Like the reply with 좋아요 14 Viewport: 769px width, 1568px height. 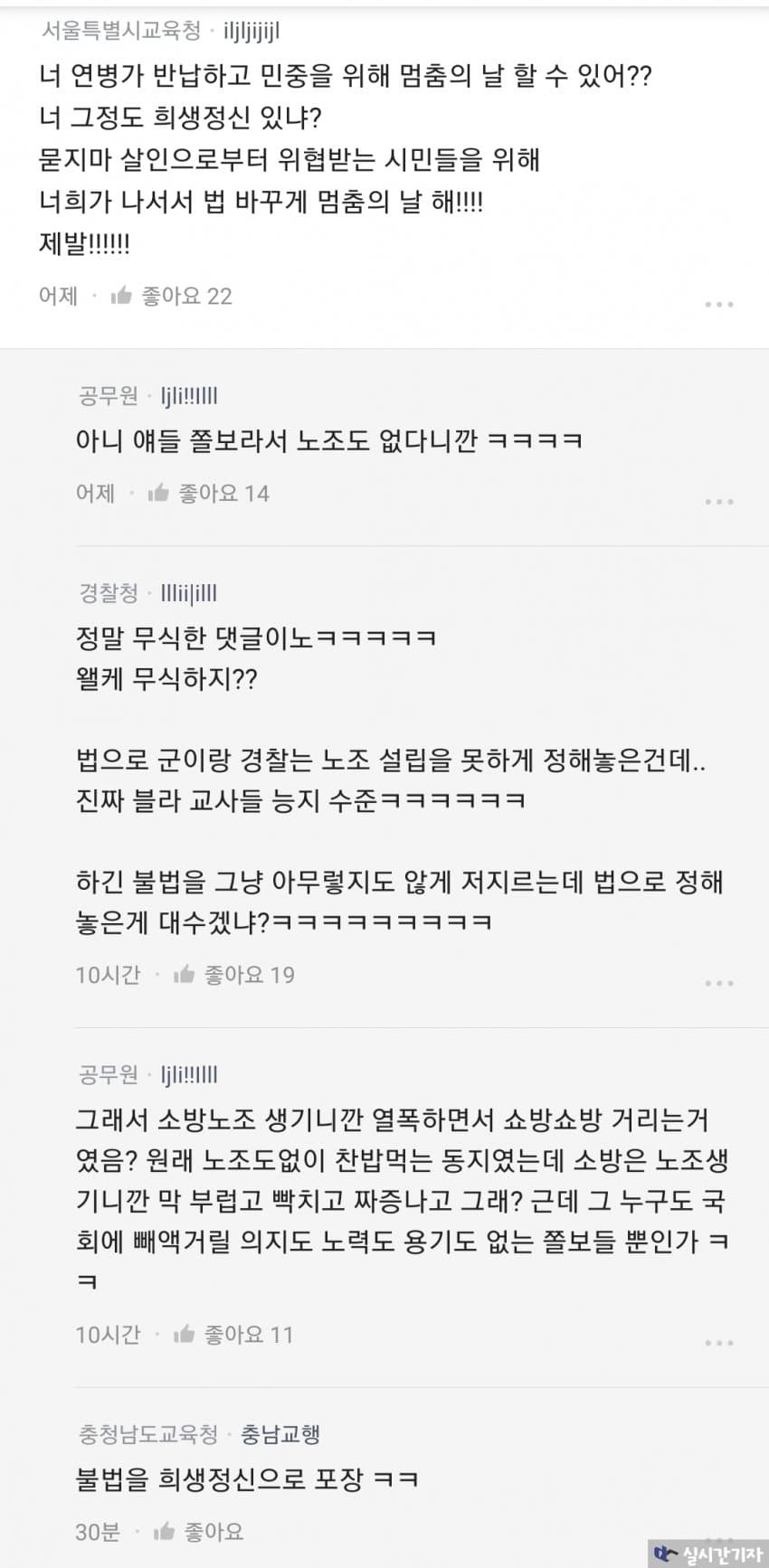(x=160, y=493)
